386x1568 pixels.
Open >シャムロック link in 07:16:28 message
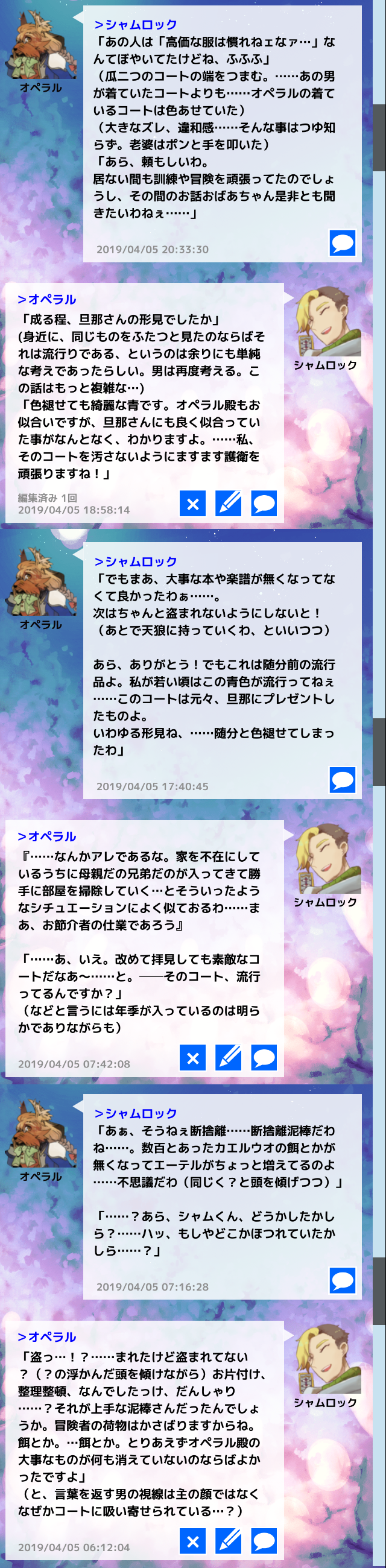coord(136,1113)
